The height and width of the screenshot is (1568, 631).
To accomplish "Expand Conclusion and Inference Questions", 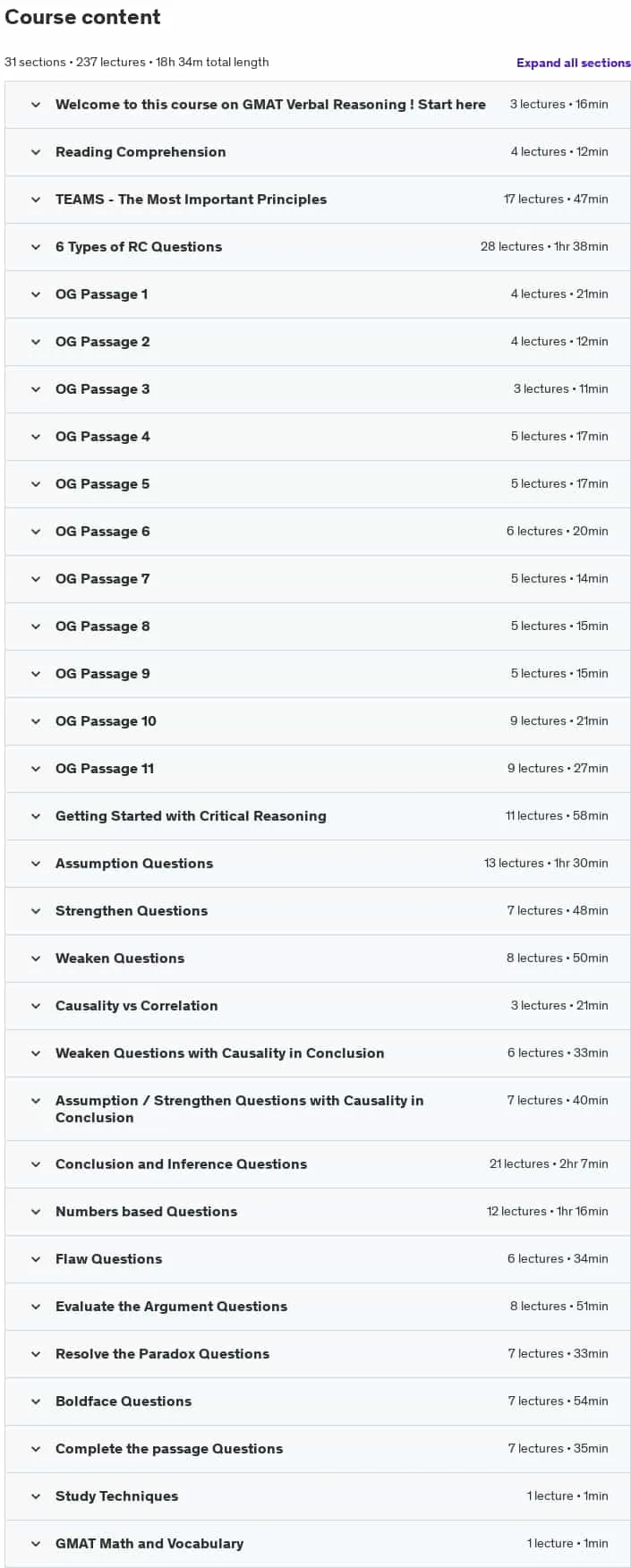I will click(317, 1164).
